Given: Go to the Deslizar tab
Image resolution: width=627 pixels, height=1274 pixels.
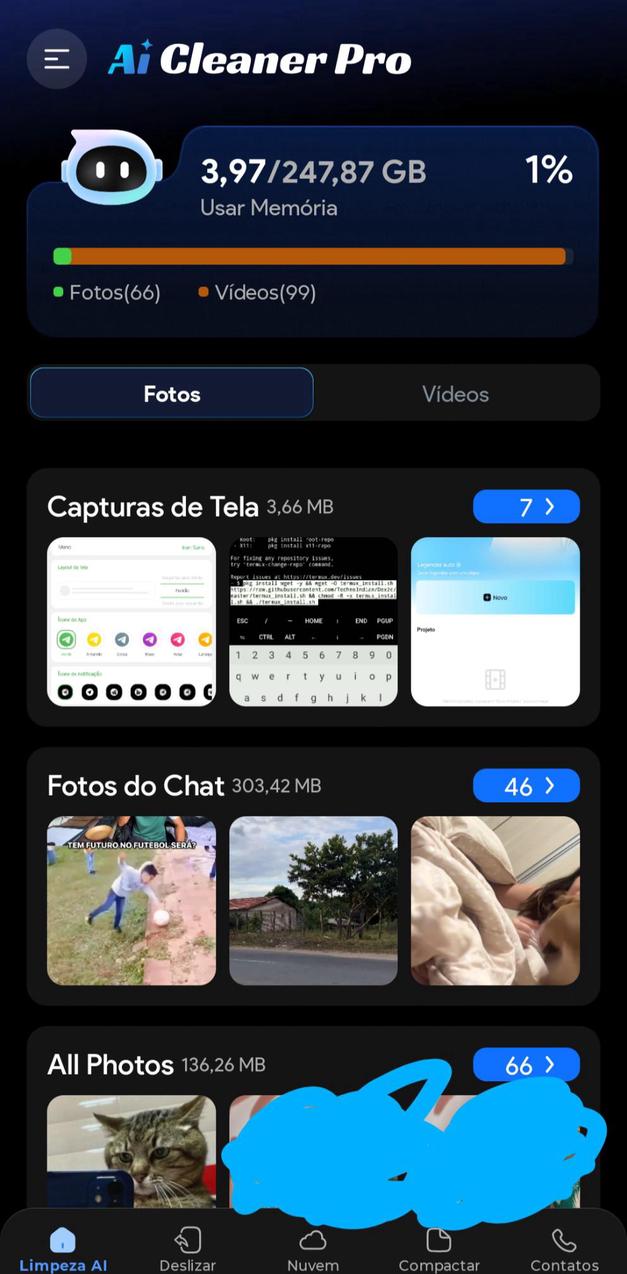Looking at the screenshot, I should tap(187, 1250).
